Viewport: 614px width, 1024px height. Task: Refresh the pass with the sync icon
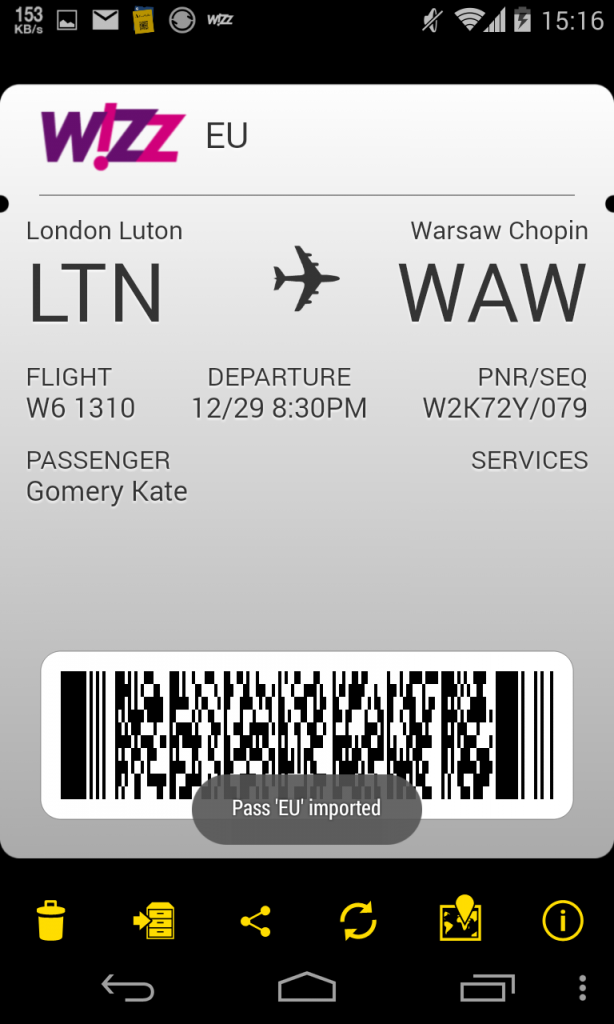pyautogui.click(x=358, y=920)
